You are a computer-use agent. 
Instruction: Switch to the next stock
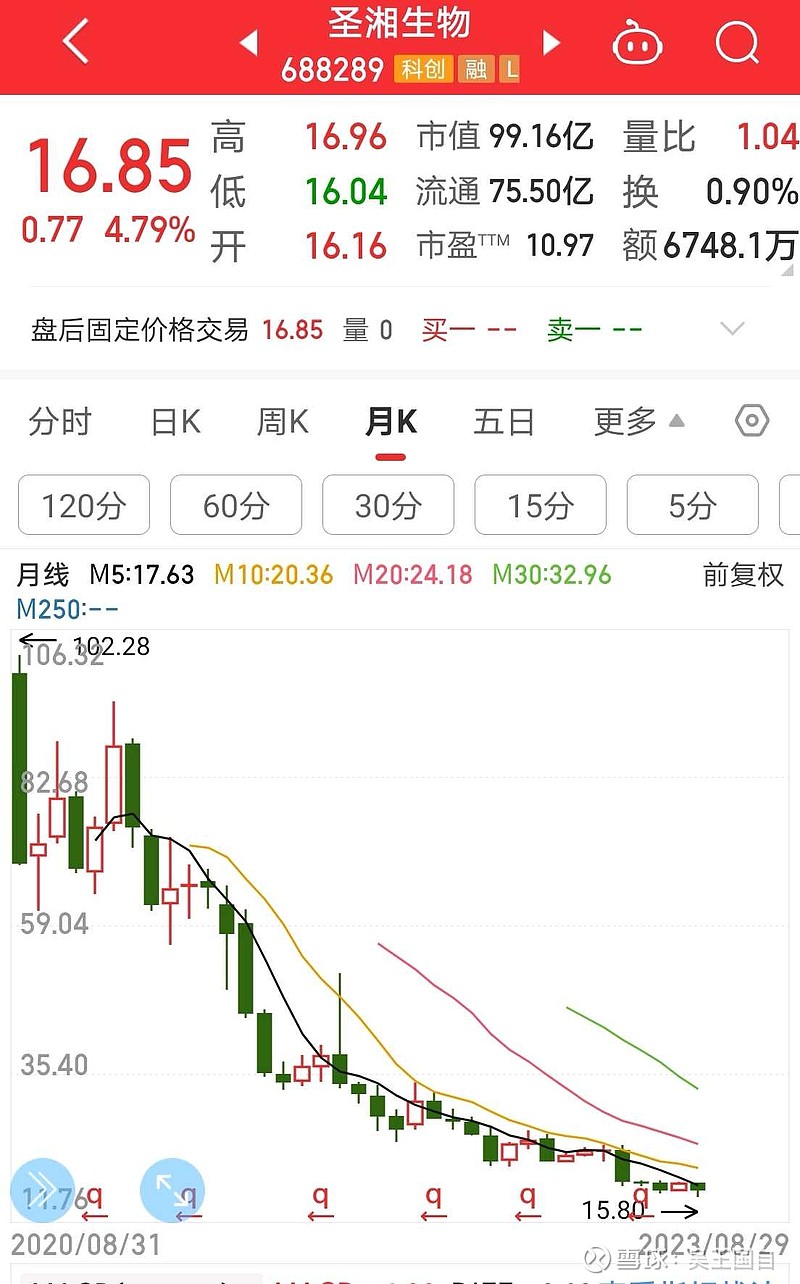click(551, 43)
